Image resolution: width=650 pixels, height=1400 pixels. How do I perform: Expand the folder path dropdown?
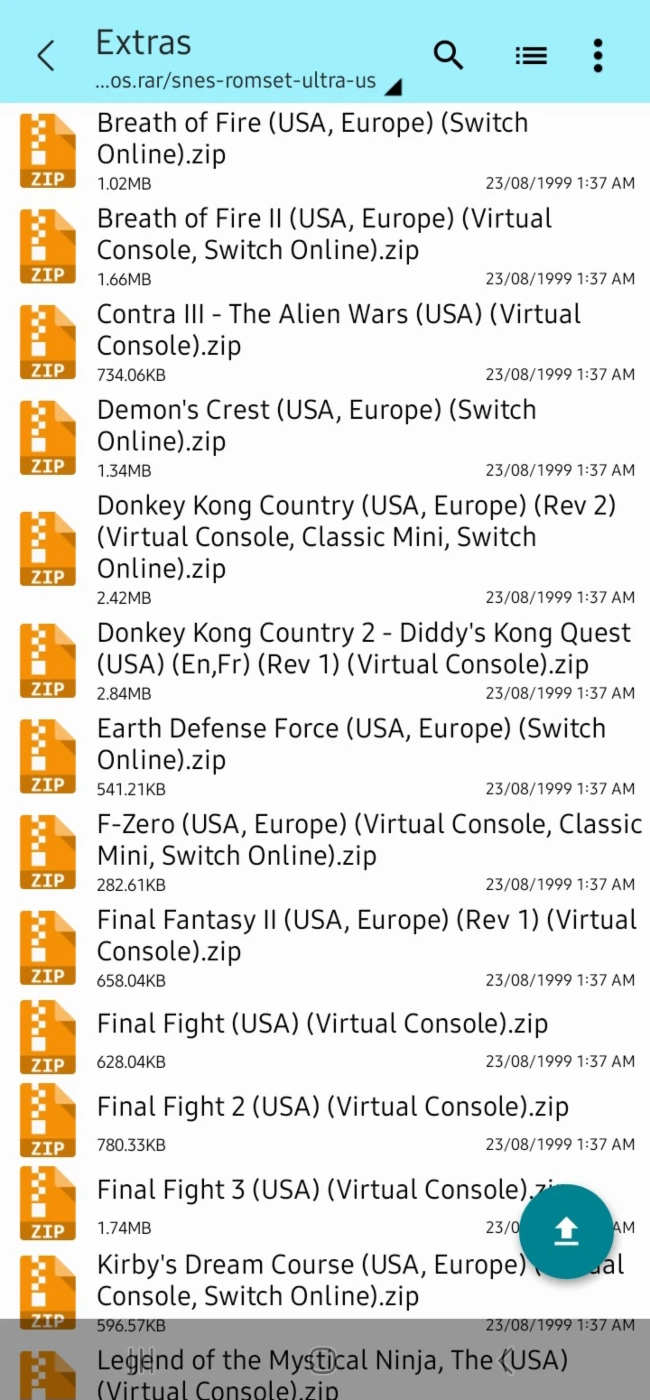click(x=393, y=88)
